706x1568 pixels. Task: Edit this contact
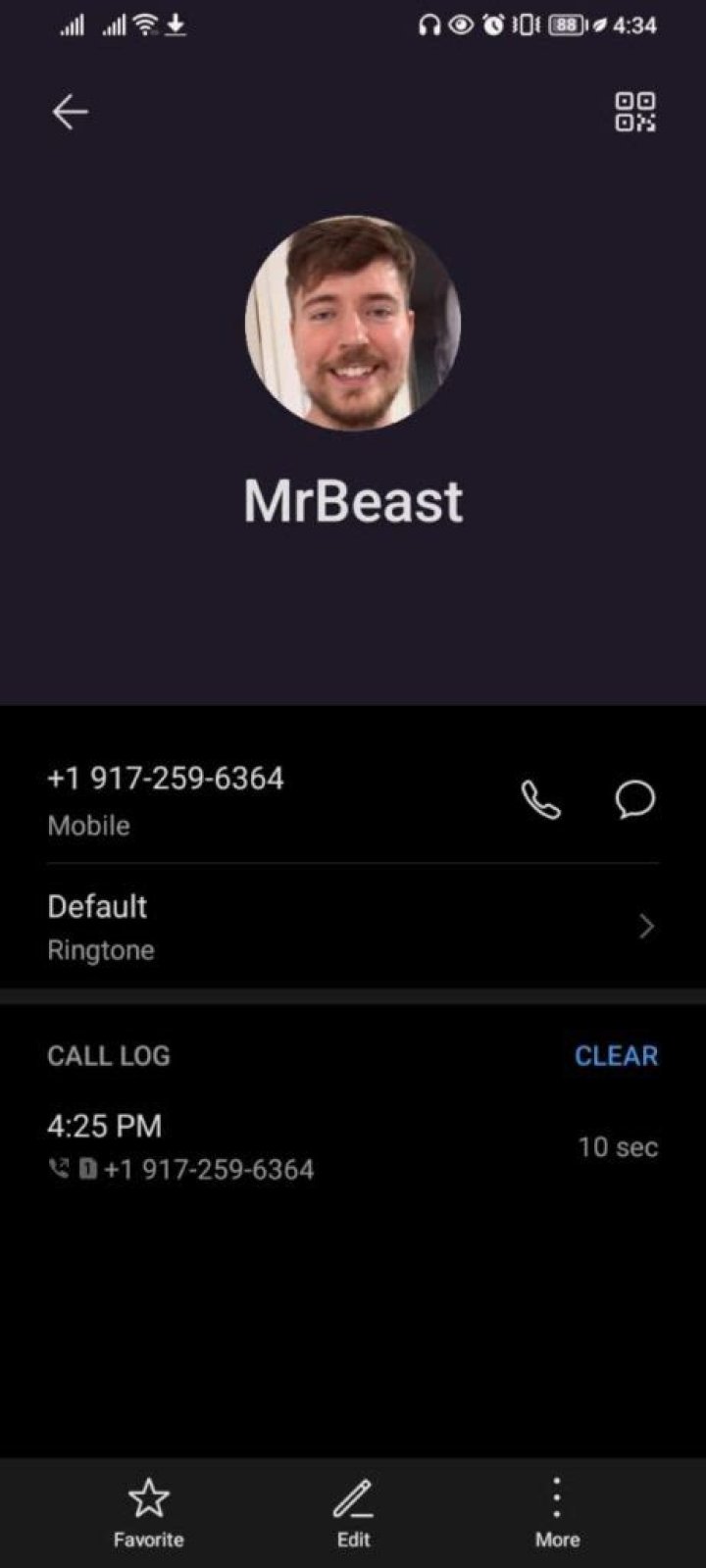click(353, 1511)
